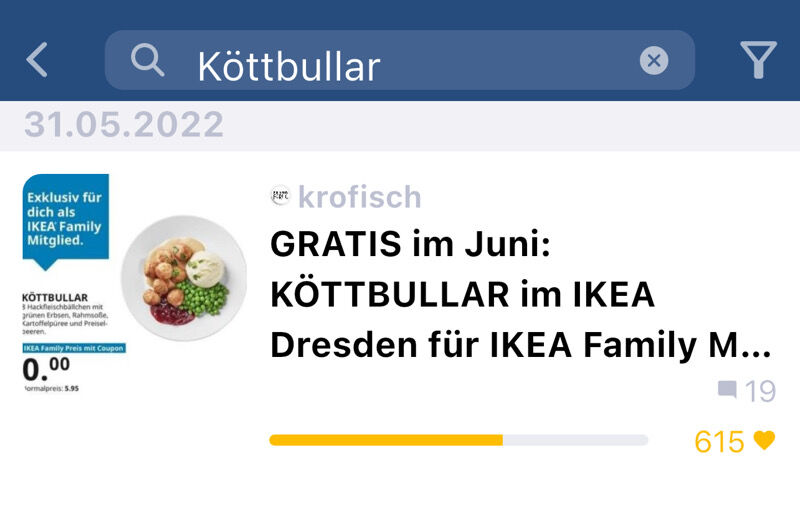View the 19 comments on the deal
Screen dimensions: 800x529
tap(746, 391)
